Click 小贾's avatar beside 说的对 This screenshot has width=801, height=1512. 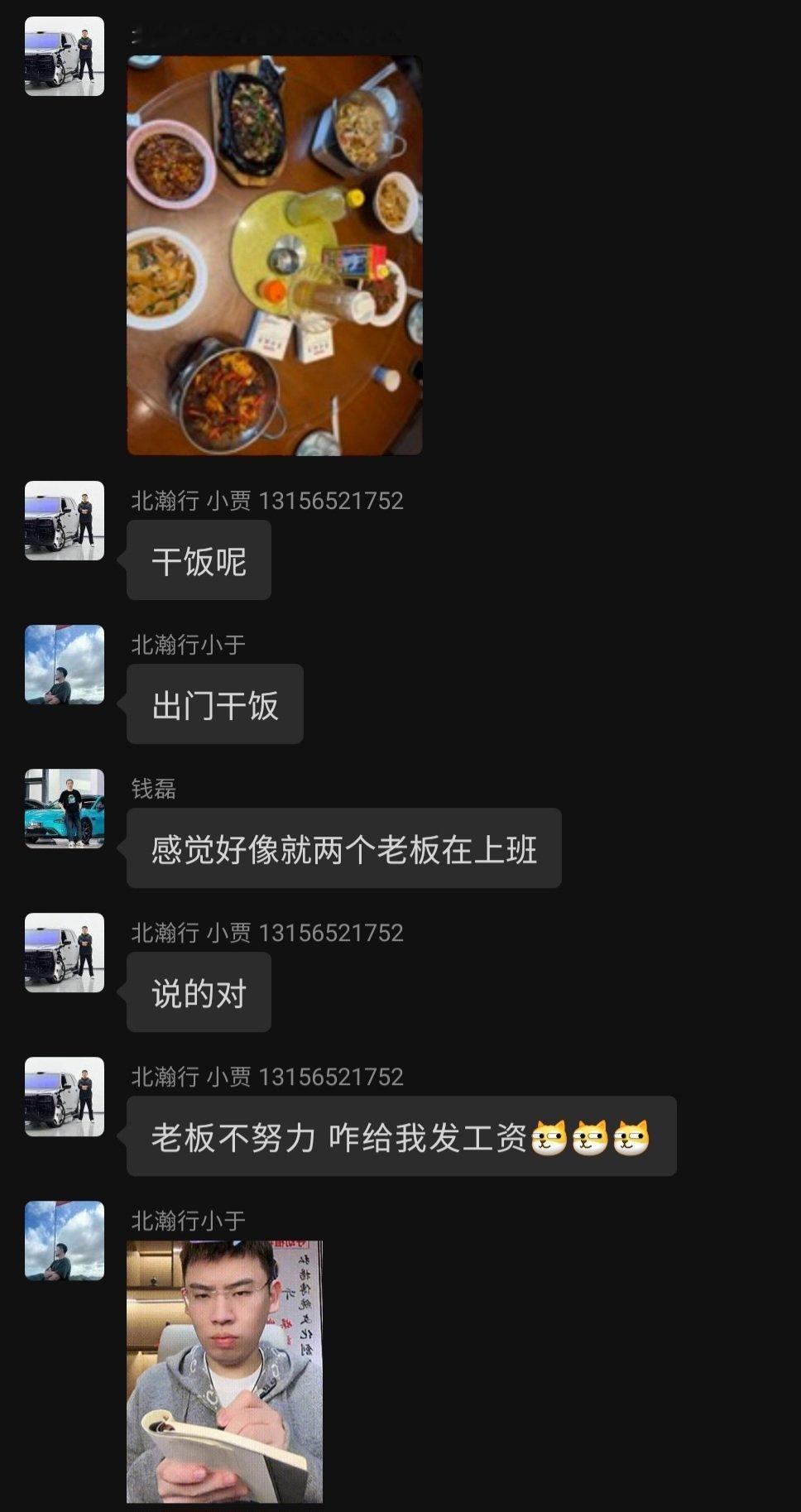64,952
